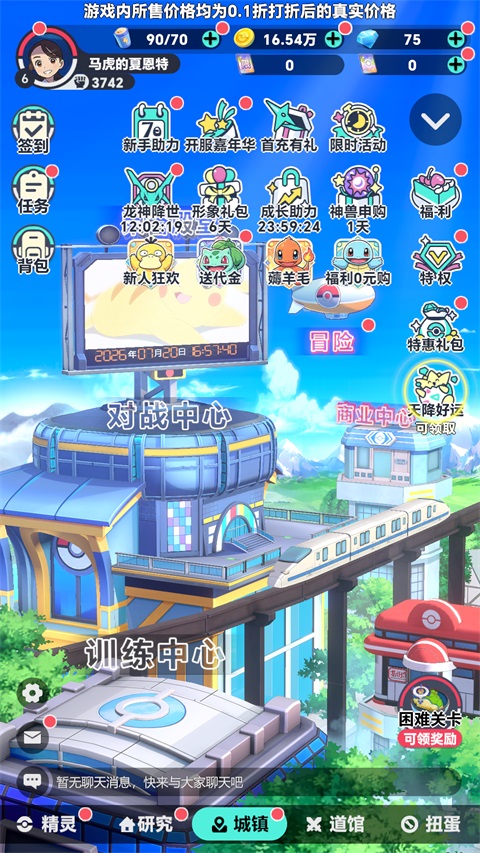Collapse the event icons with the down arrow

435,120
